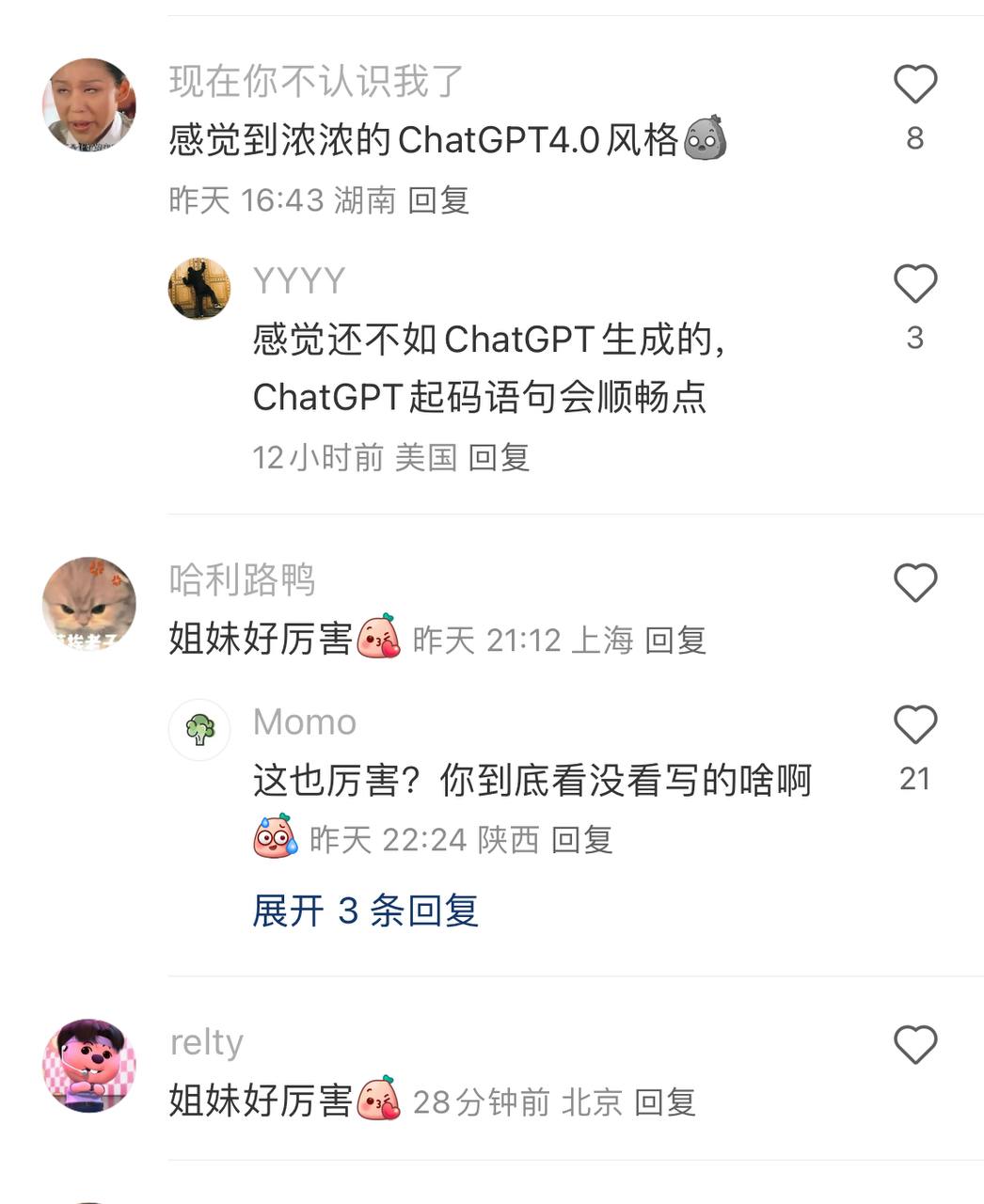Reply to the first comment via 回复

click(x=441, y=199)
